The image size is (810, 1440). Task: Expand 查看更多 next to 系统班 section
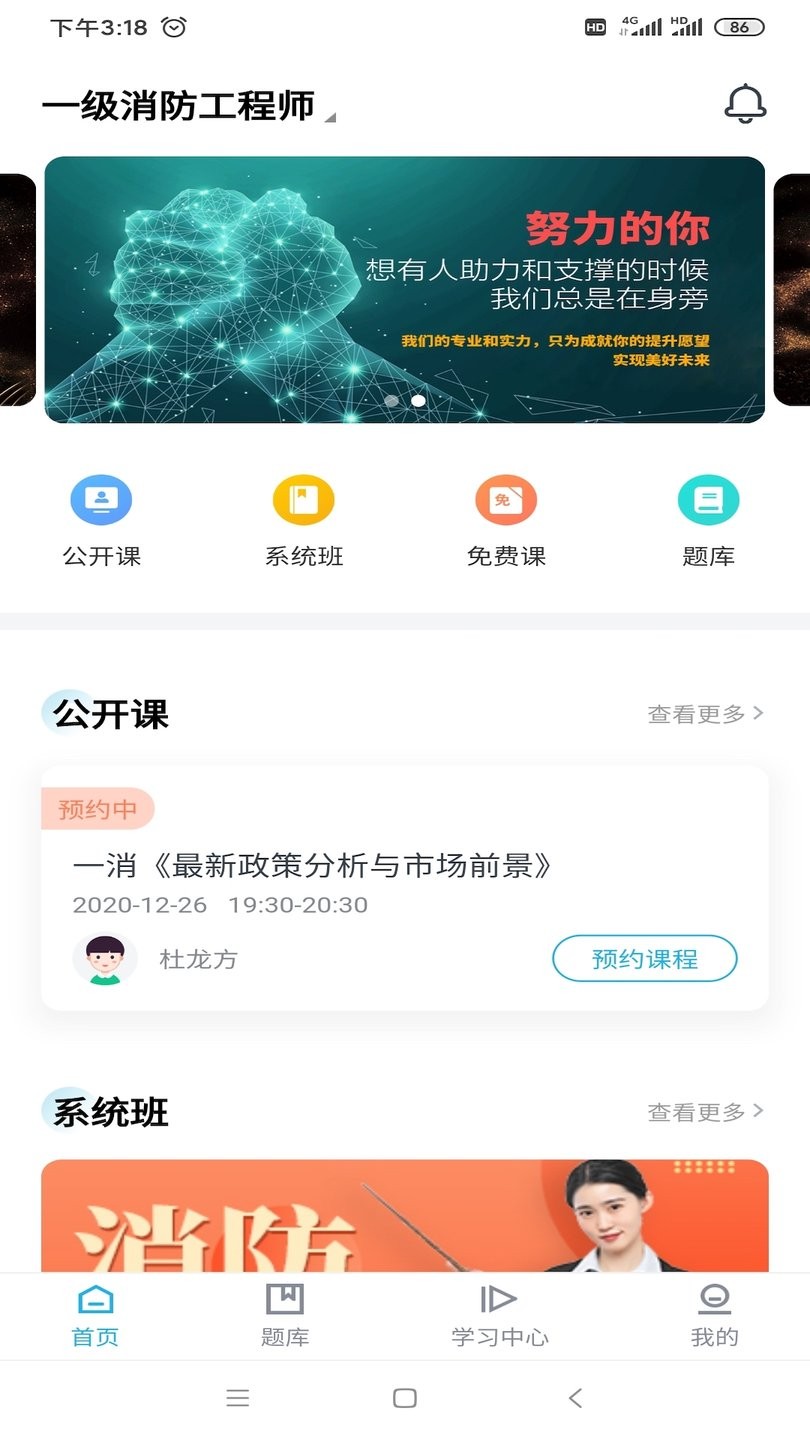click(x=703, y=1110)
